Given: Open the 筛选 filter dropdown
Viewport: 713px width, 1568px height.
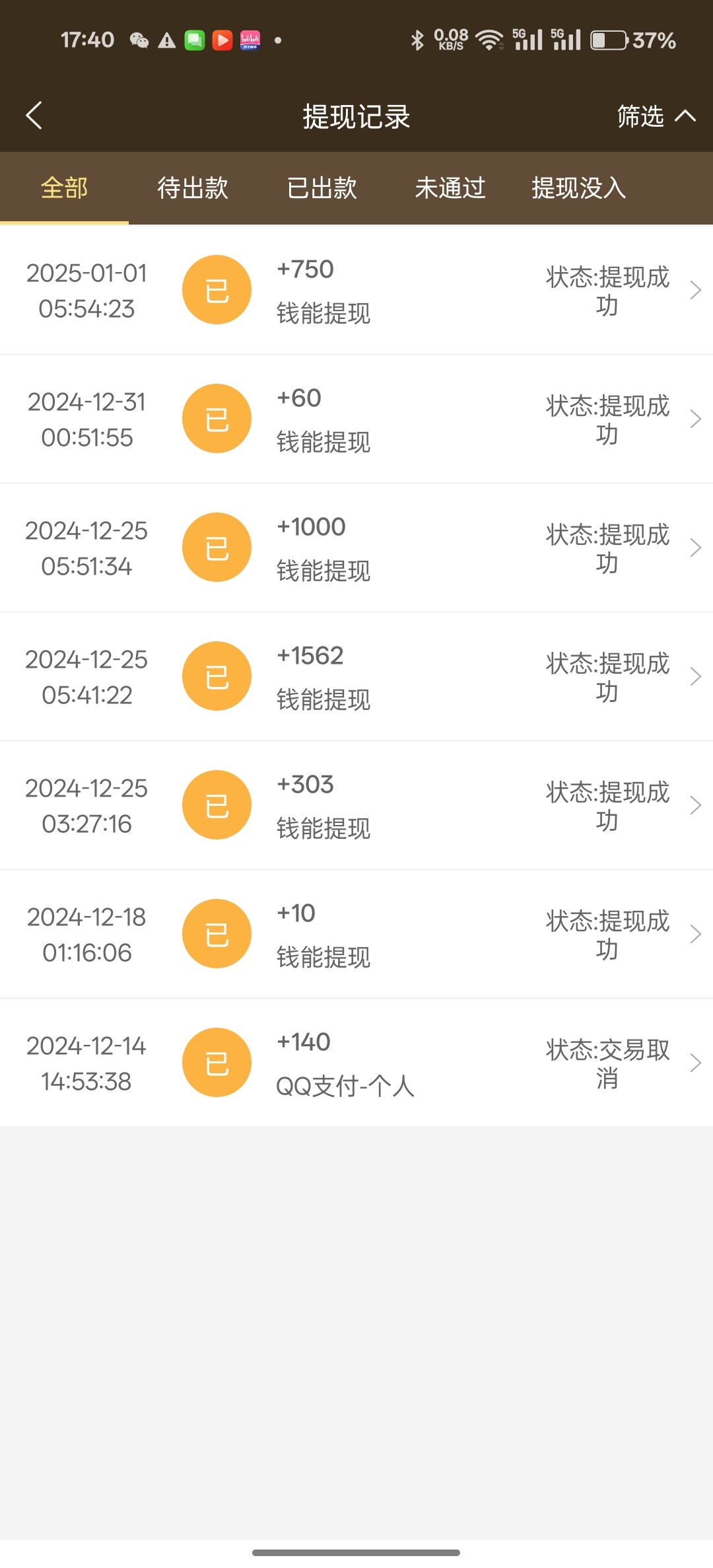Looking at the screenshot, I should pyautogui.click(x=655, y=116).
